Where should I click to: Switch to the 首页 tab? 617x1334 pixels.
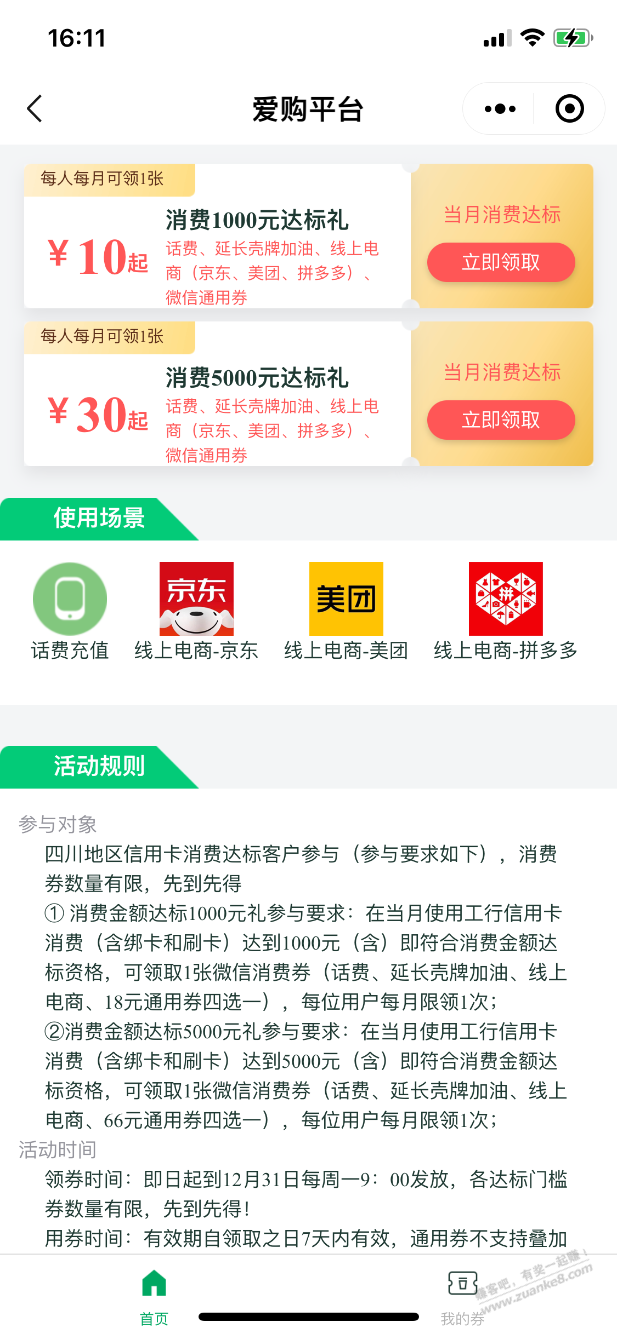click(154, 1296)
